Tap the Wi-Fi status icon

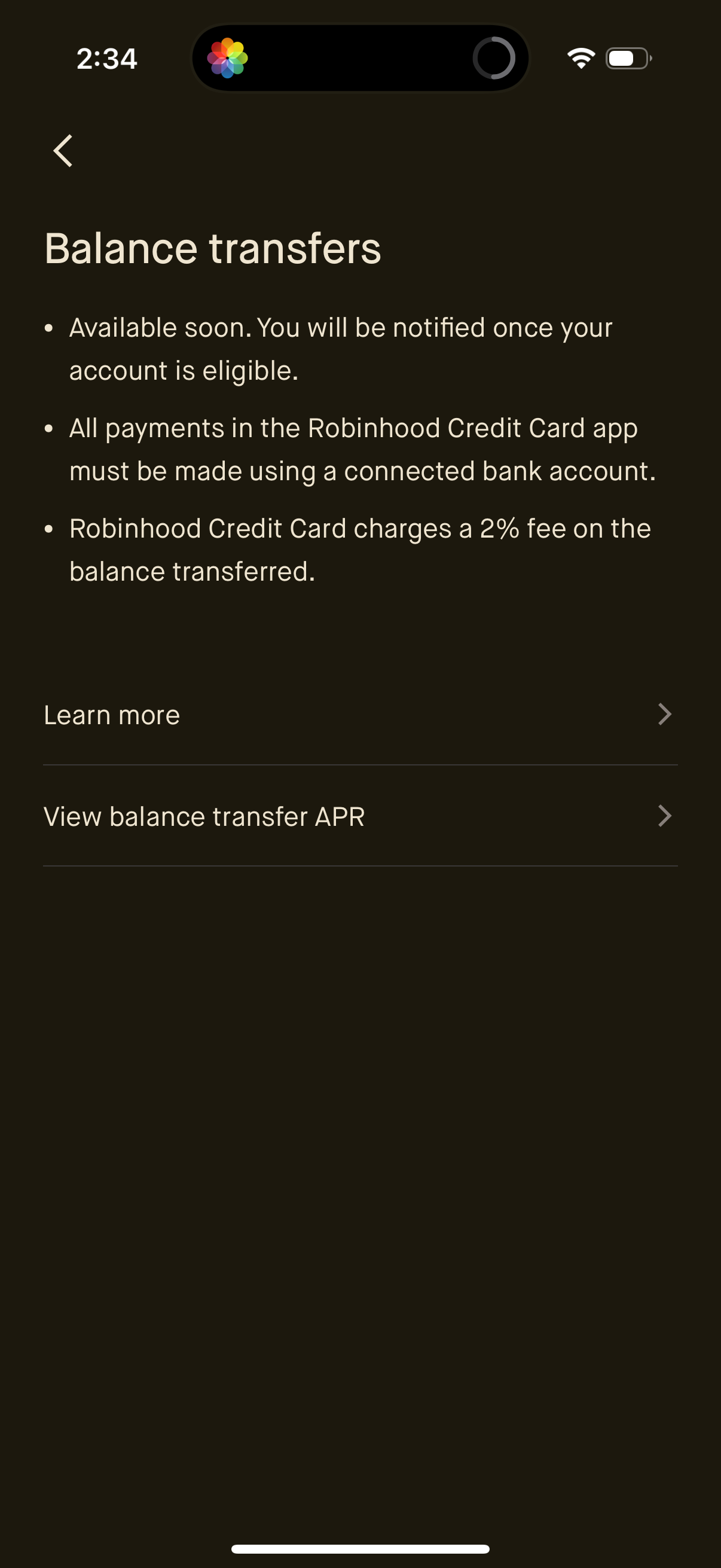(x=578, y=57)
